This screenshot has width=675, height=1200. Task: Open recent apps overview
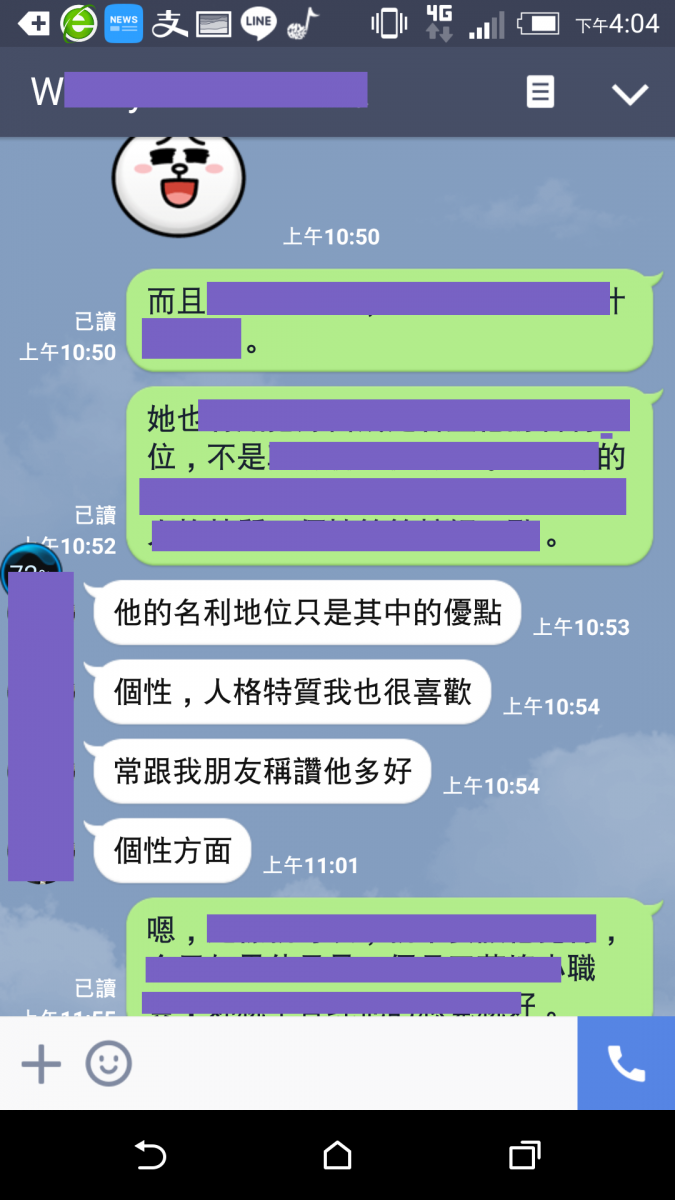[524, 1156]
